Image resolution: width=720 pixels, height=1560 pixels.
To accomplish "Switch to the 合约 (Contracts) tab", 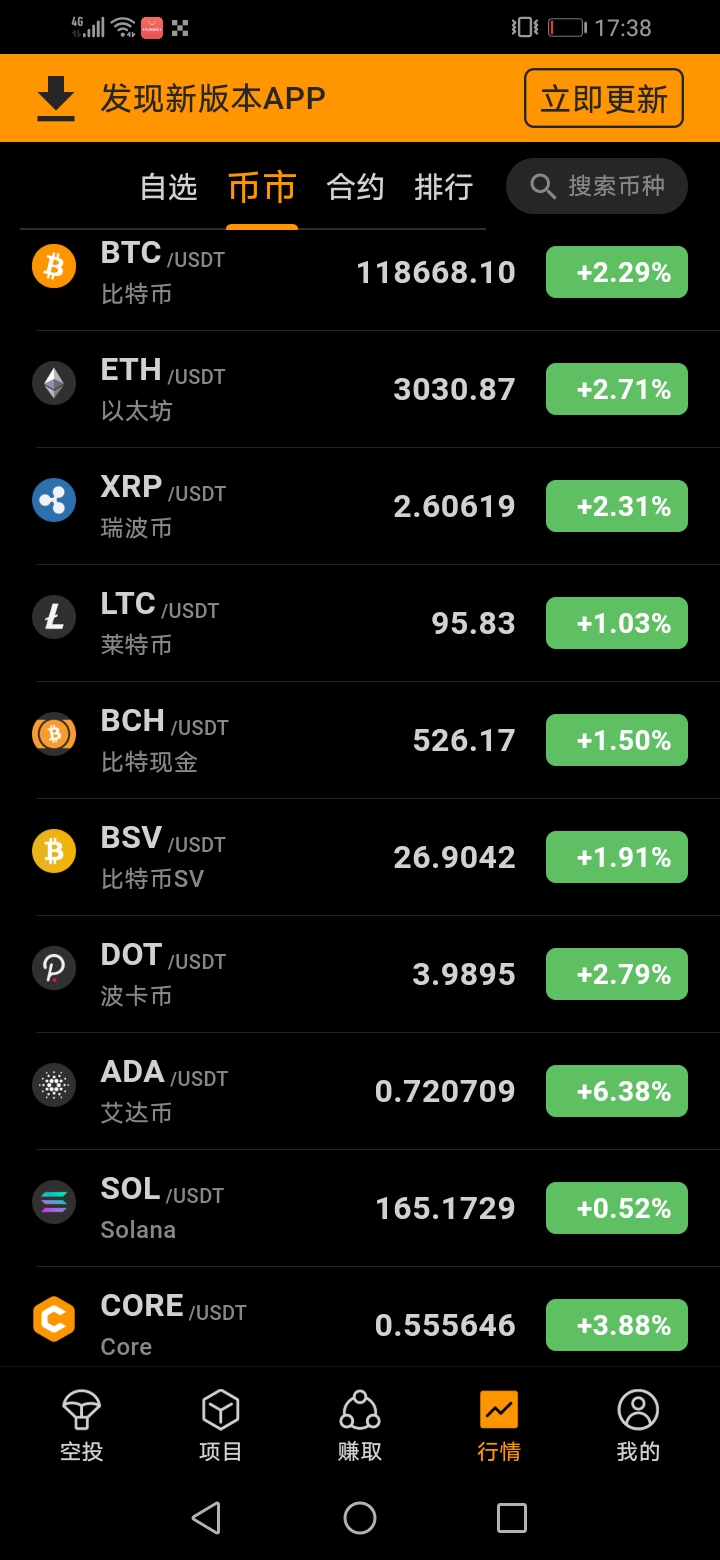I will [355, 188].
